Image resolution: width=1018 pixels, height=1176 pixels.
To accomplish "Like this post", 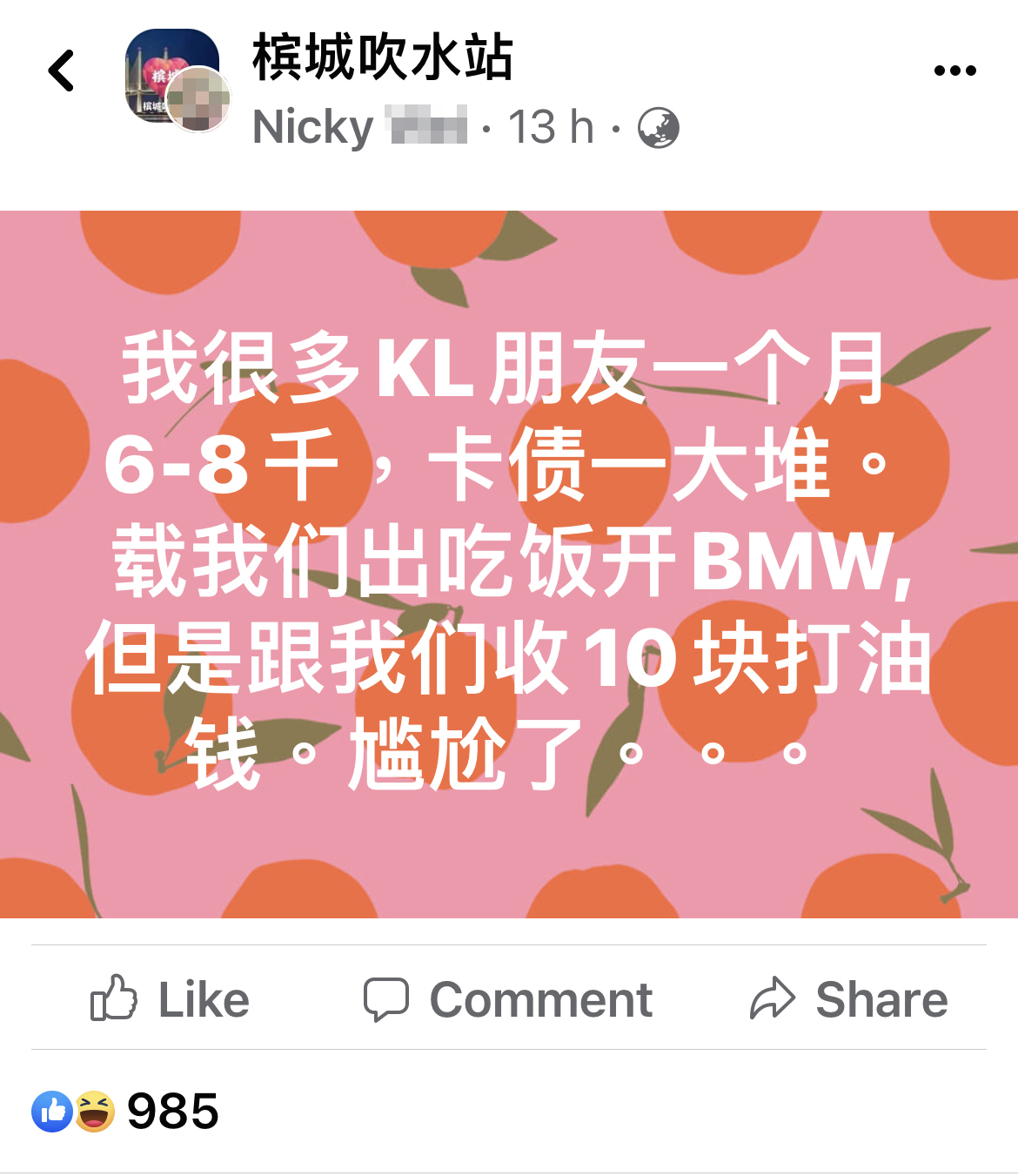I will (x=171, y=998).
